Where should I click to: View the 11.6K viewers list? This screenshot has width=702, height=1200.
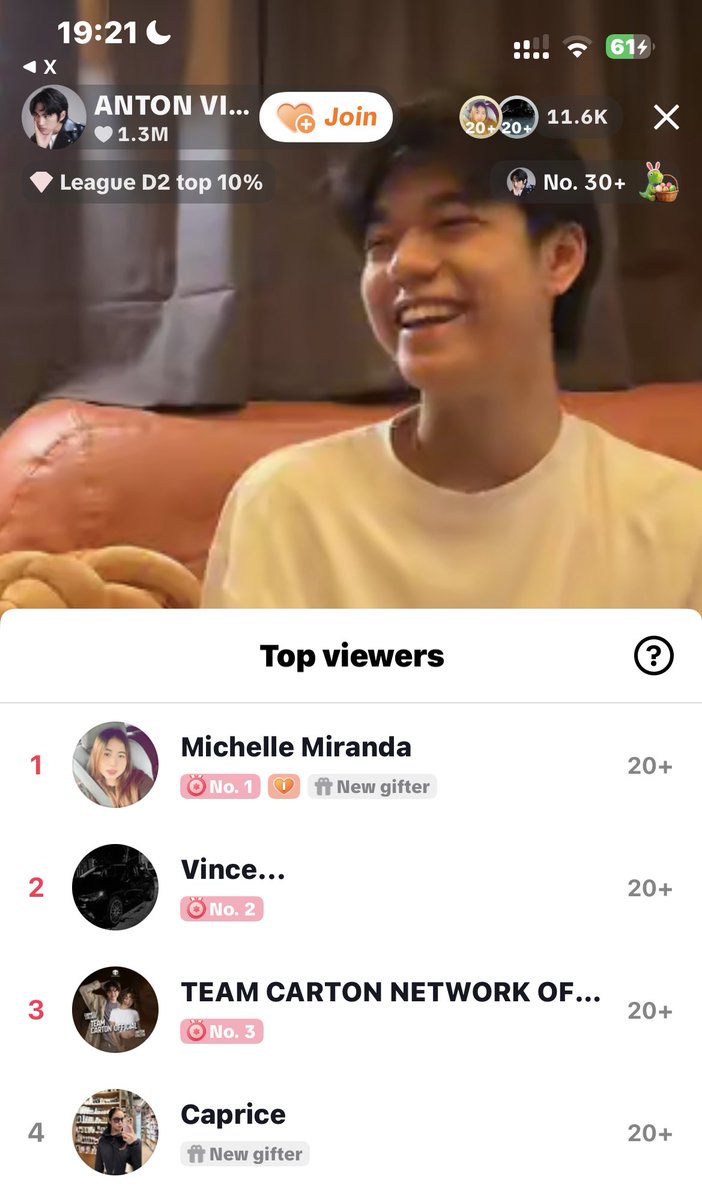(576, 117)
